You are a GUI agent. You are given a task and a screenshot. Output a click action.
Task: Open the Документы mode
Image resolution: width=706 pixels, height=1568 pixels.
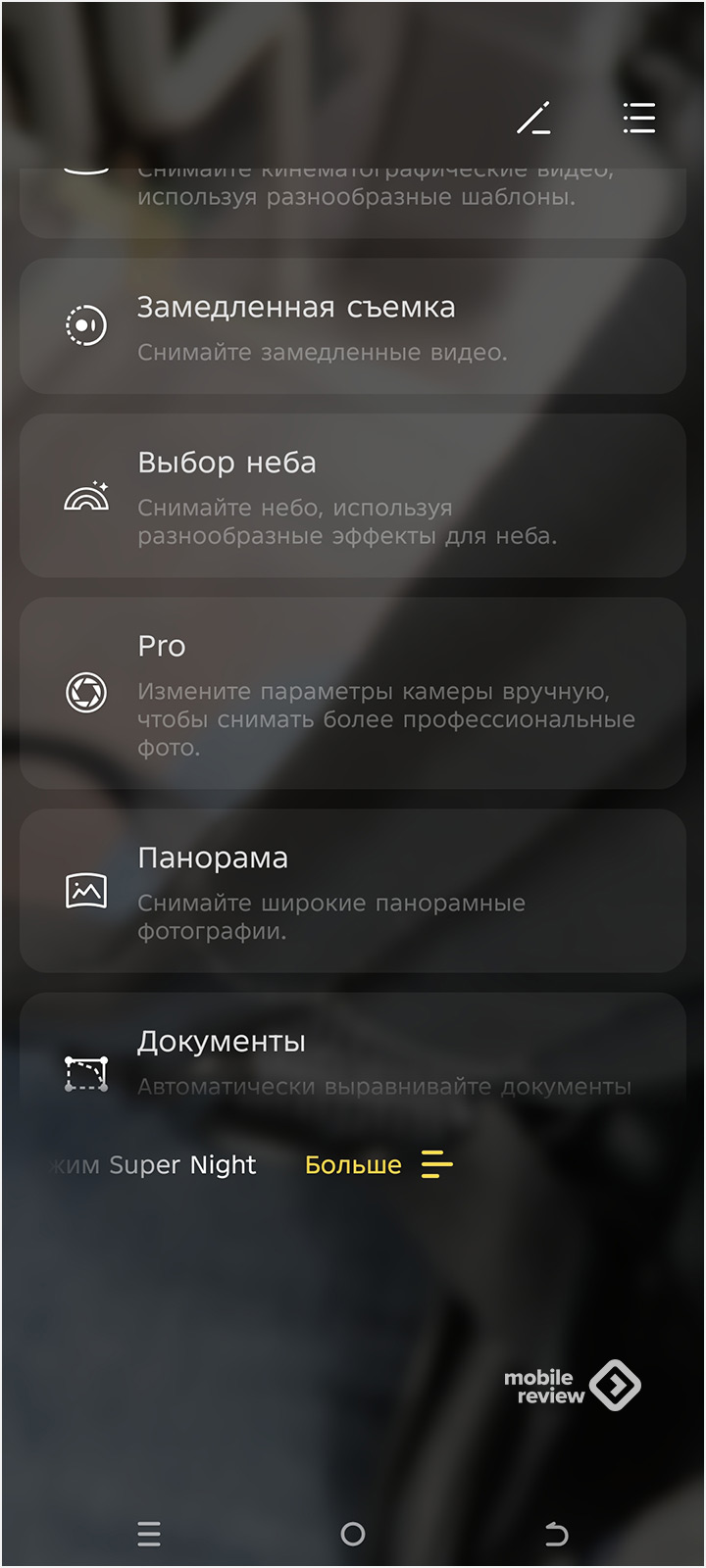point(353,1058)
